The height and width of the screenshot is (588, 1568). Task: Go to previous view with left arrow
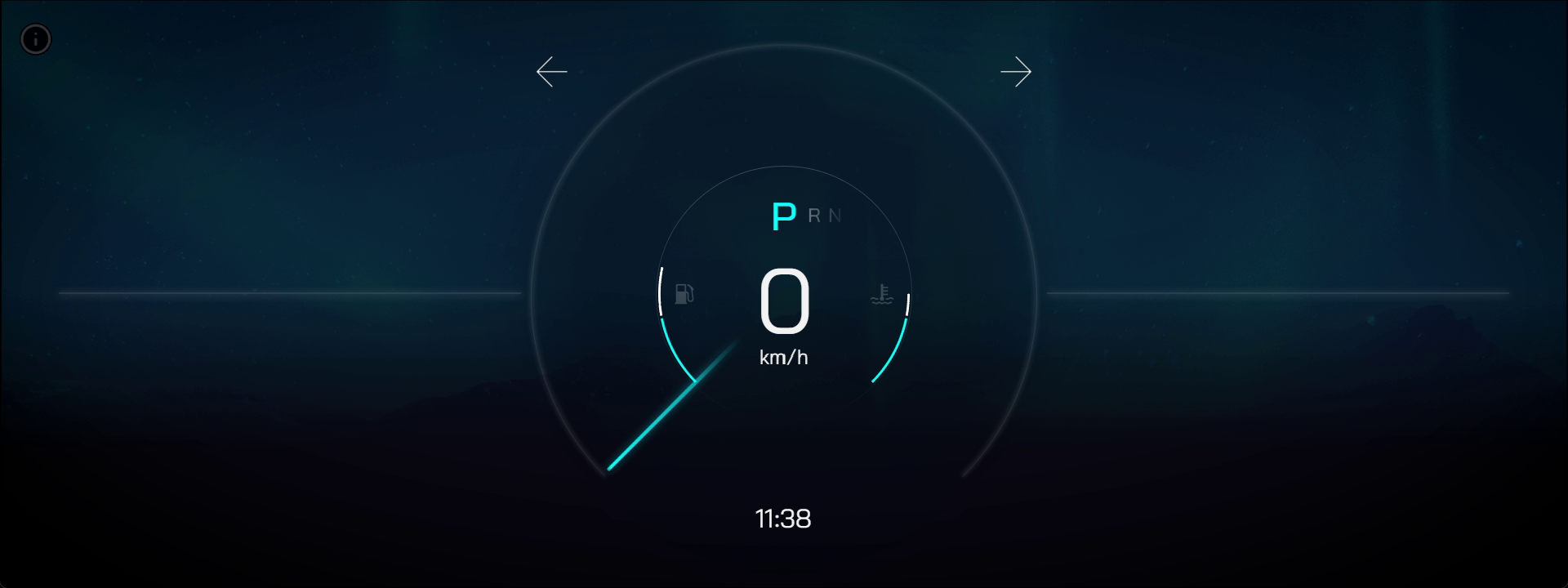coord(552,72)
